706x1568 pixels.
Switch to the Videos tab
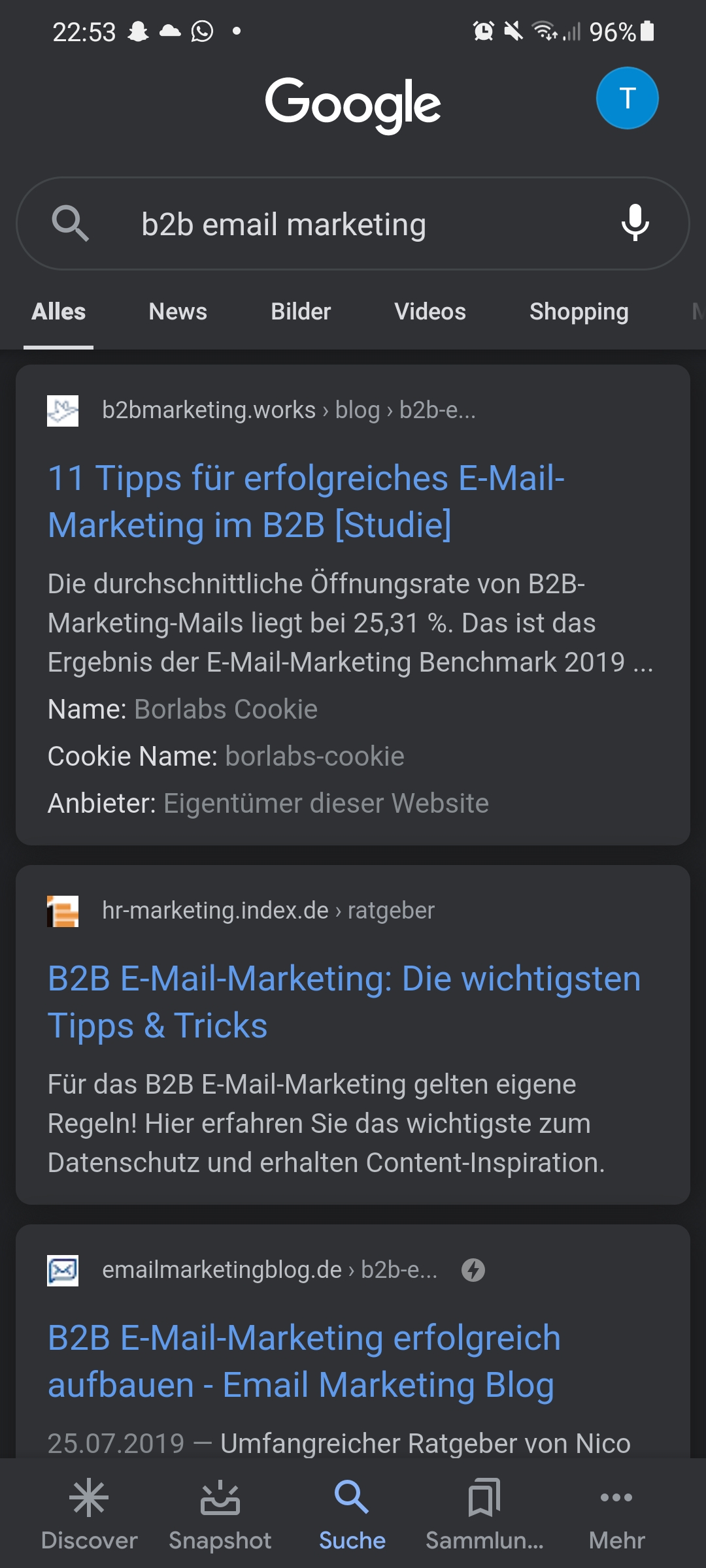point(430,312)
